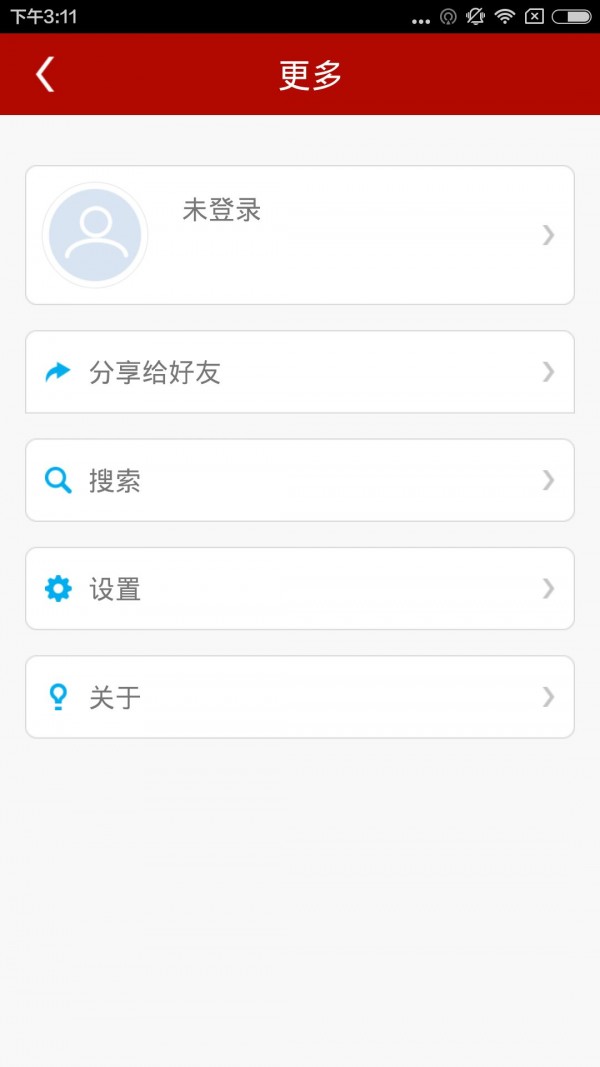The image size is (600, 1067).
Task: Open the 搜索 row
Action: 300,480
